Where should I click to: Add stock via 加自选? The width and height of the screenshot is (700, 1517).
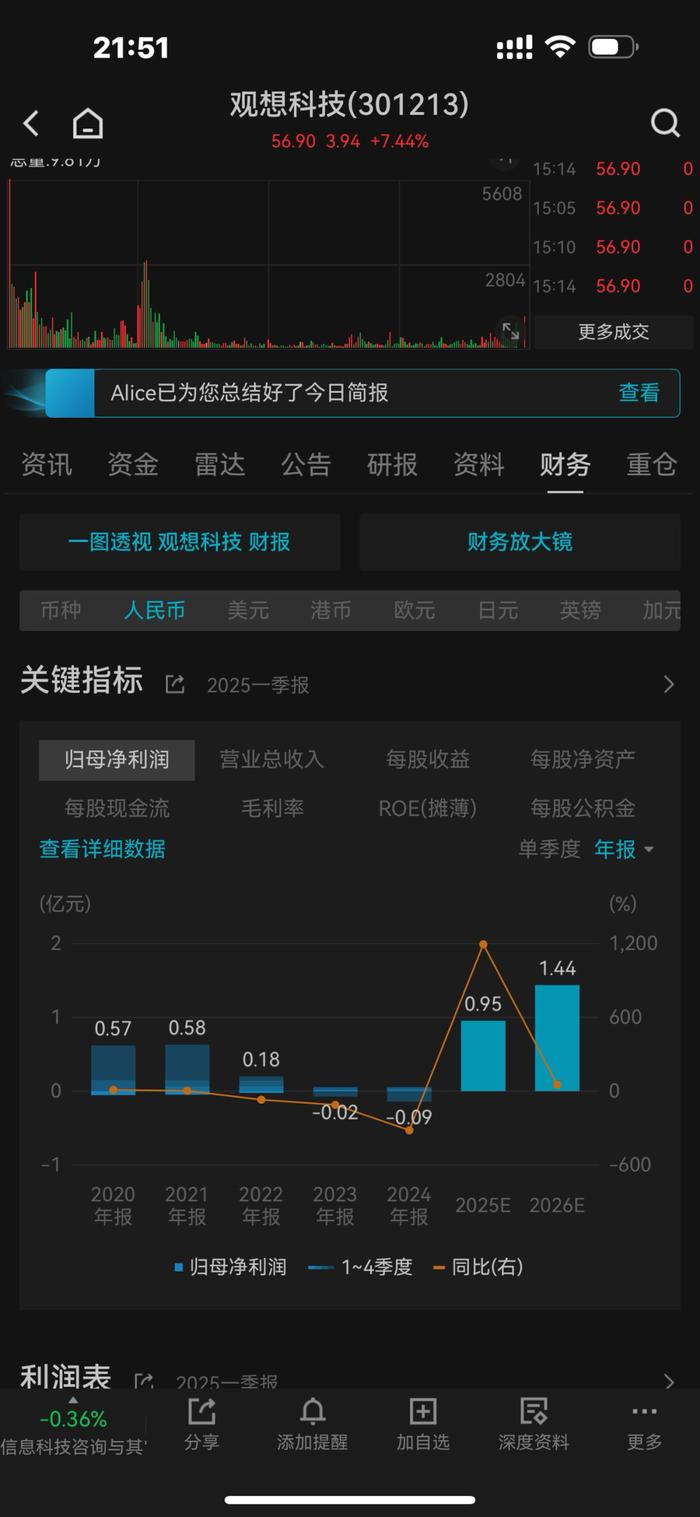click(423, 1423)
